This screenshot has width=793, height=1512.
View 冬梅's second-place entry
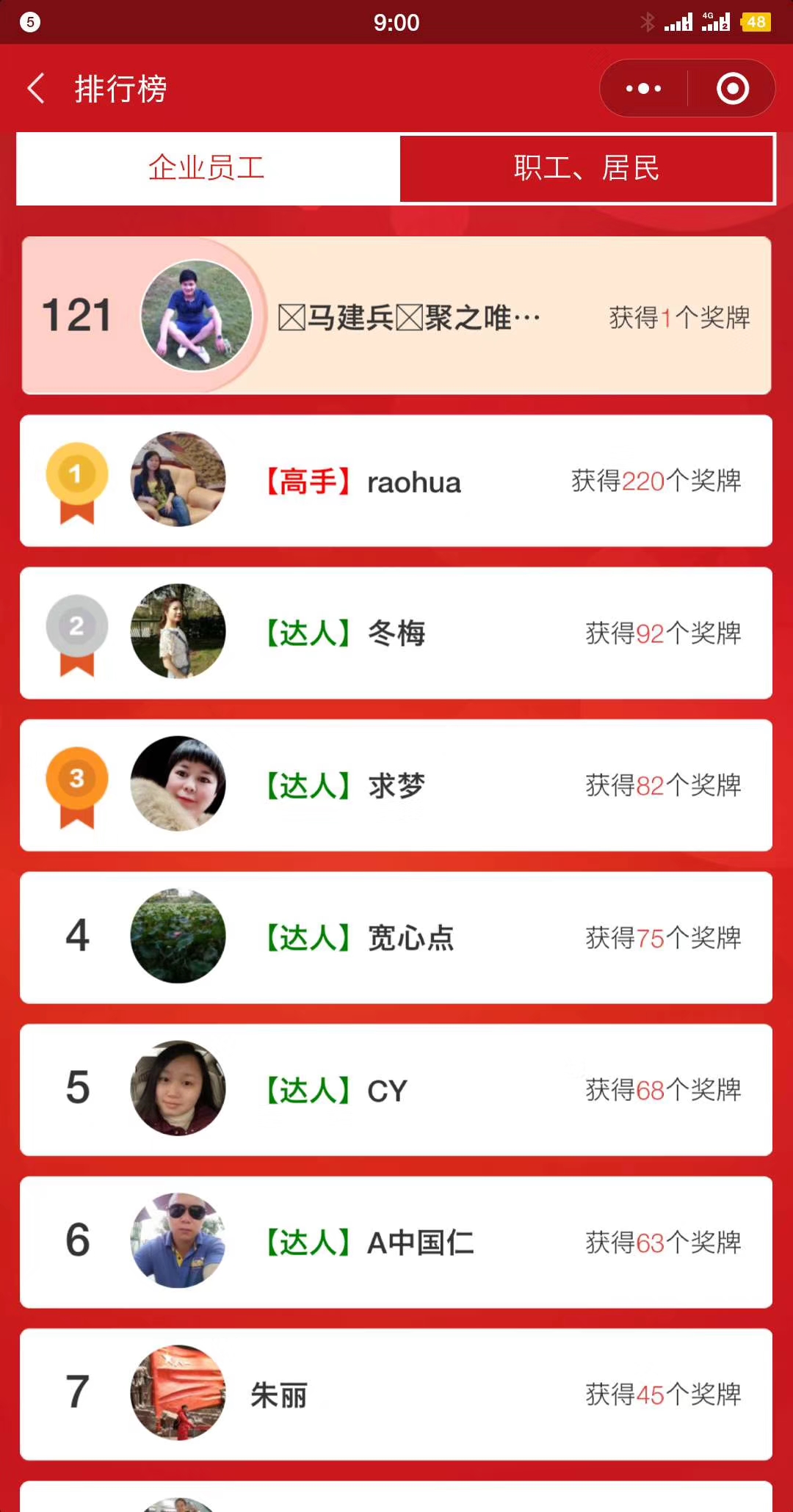point(396,633)
